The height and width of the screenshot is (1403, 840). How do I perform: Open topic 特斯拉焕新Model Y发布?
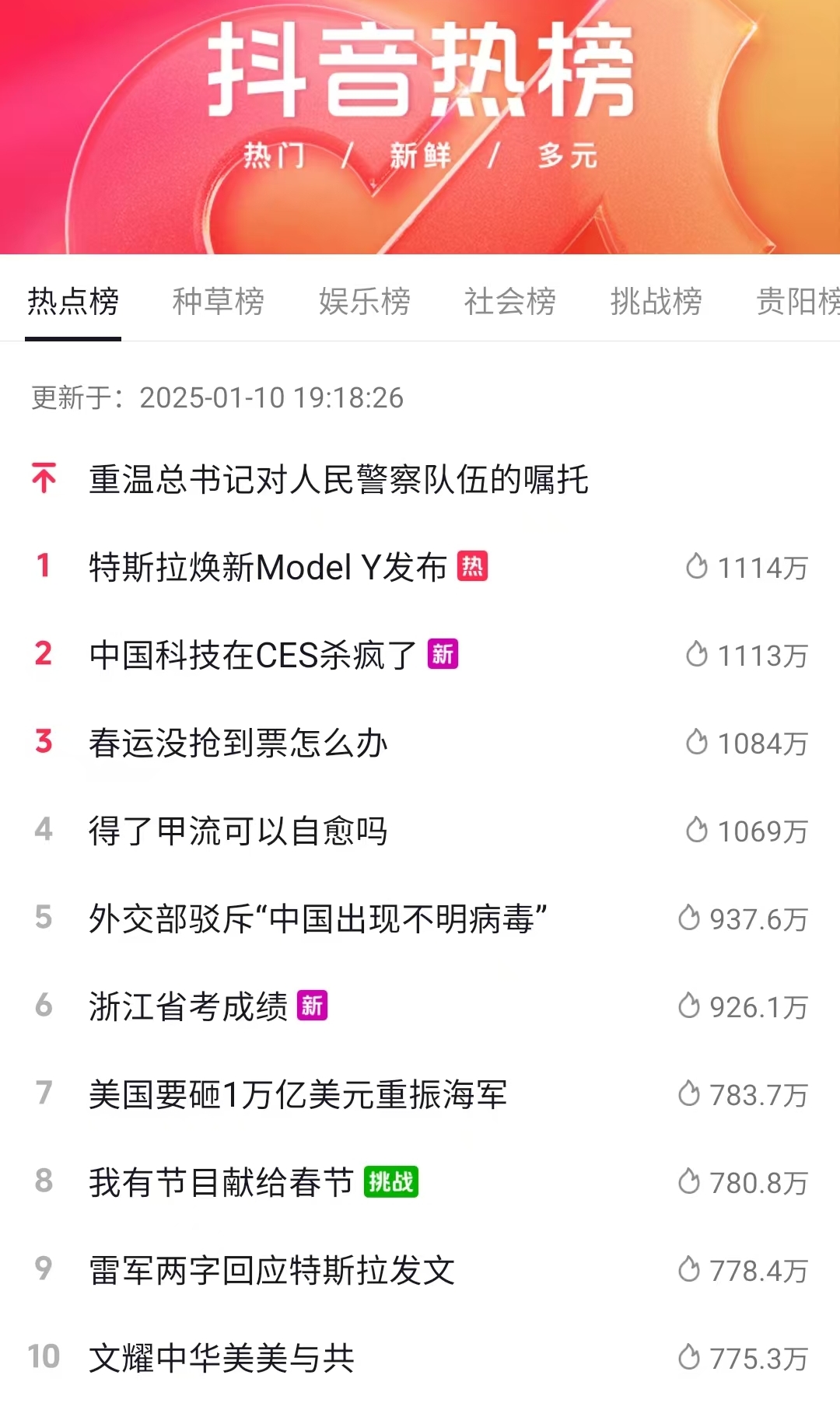(x=268, y=567)
